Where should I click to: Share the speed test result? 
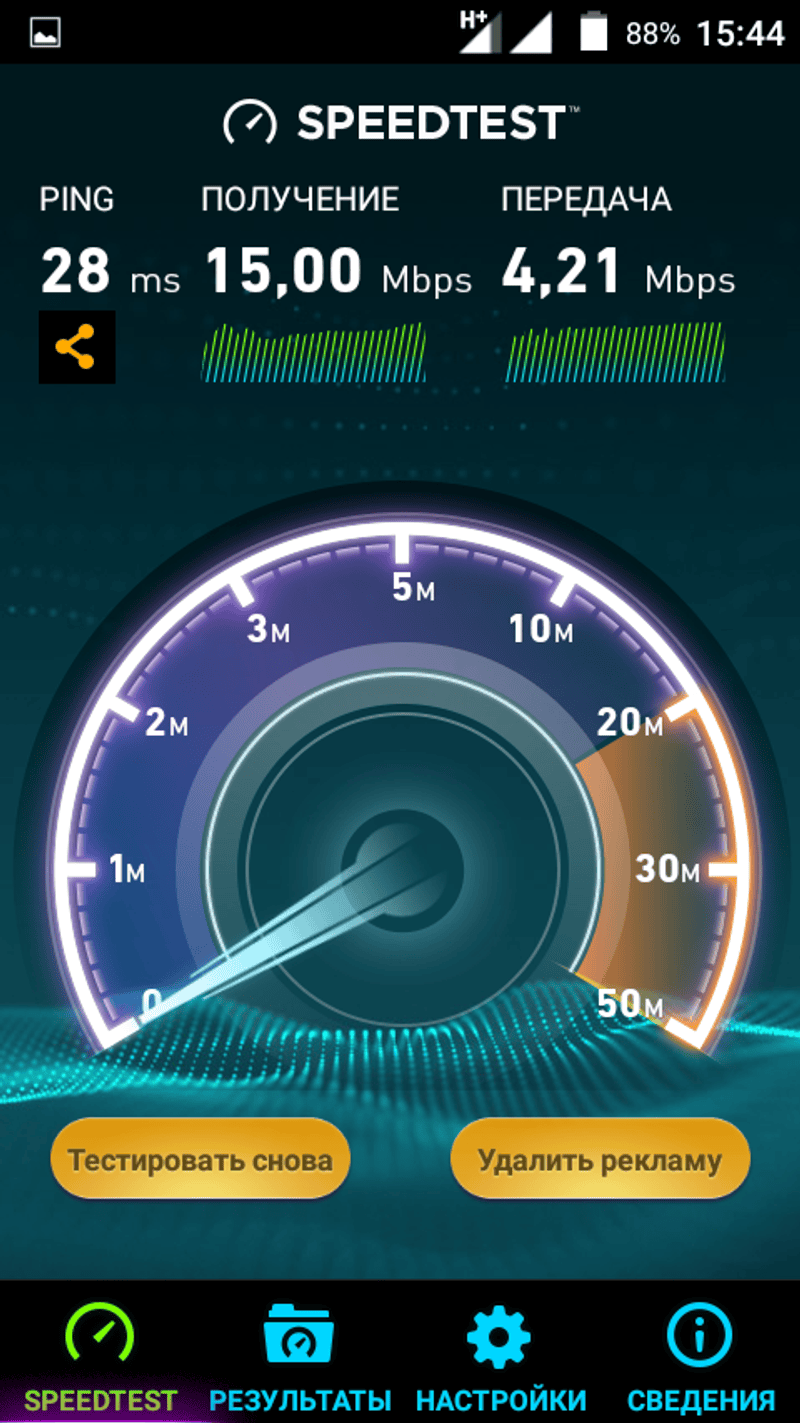[x=76, y=347]
